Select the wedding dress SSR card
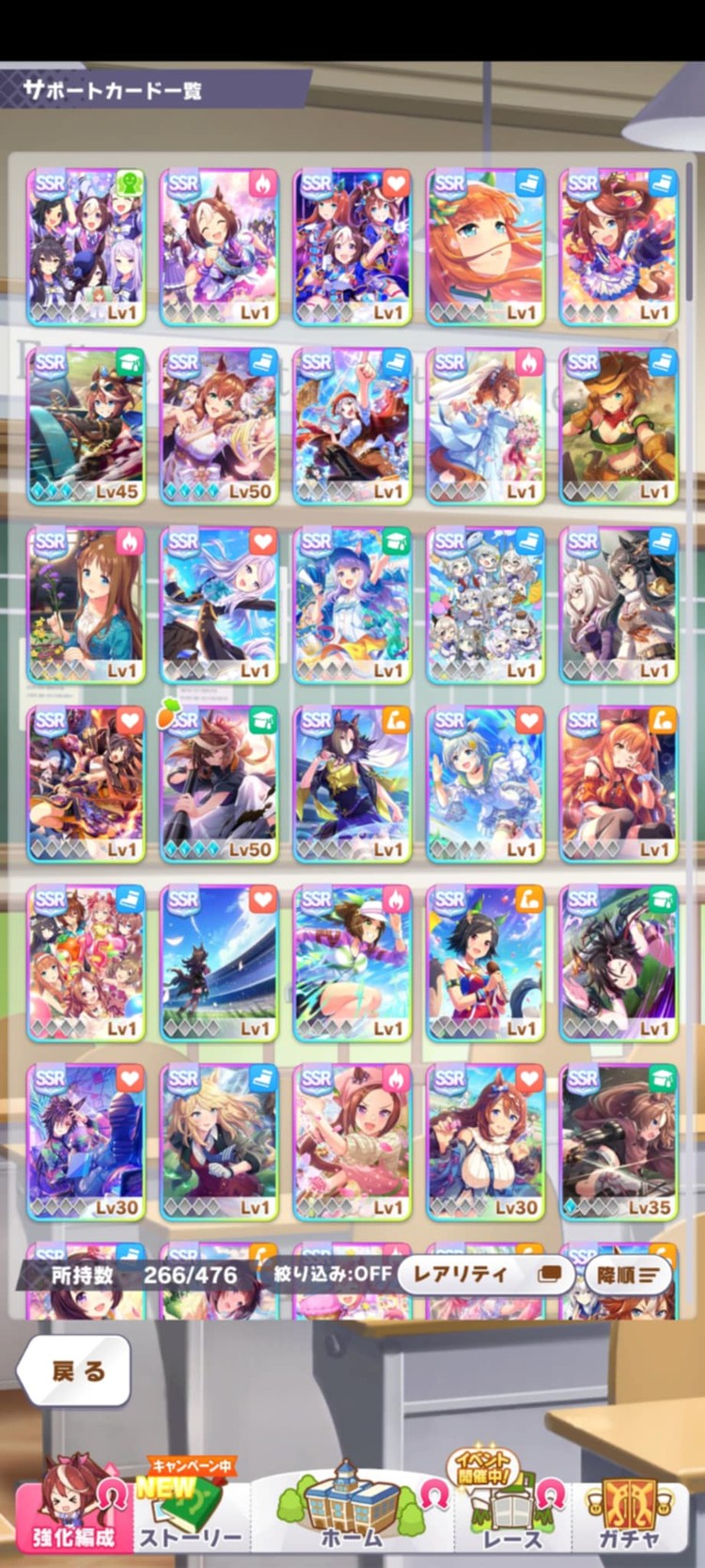 click(x=485, y=426)
